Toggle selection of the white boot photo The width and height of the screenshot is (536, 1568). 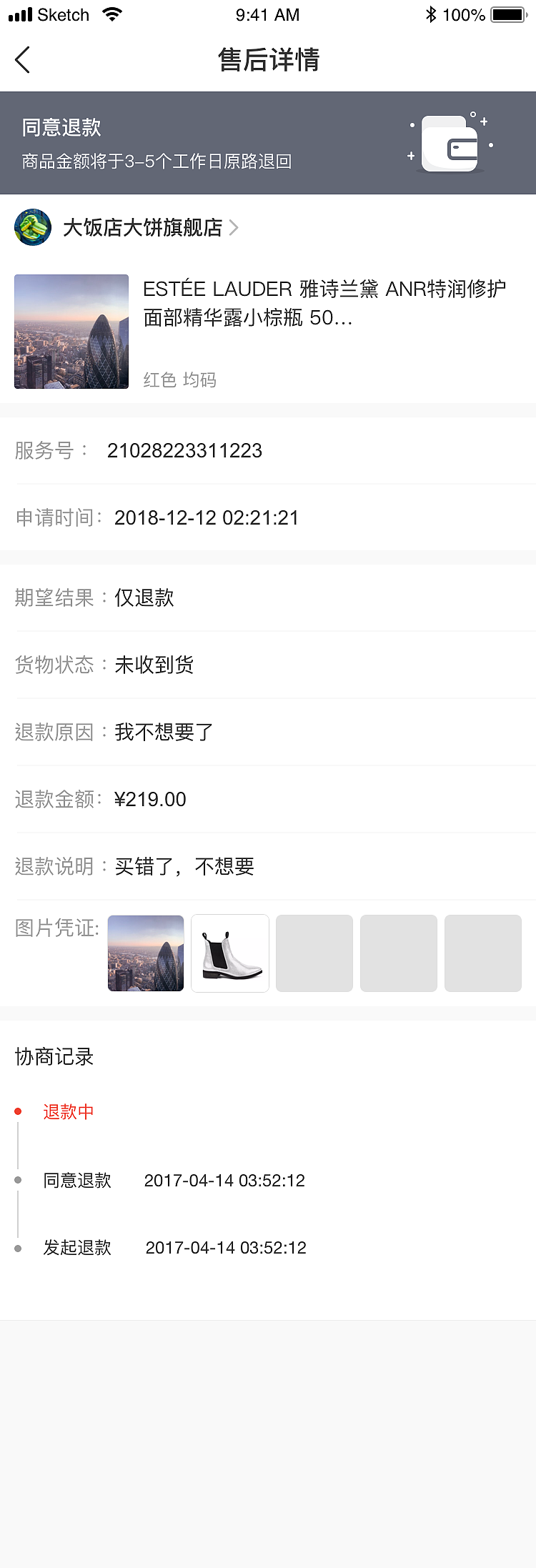click(x=229, y=953)
